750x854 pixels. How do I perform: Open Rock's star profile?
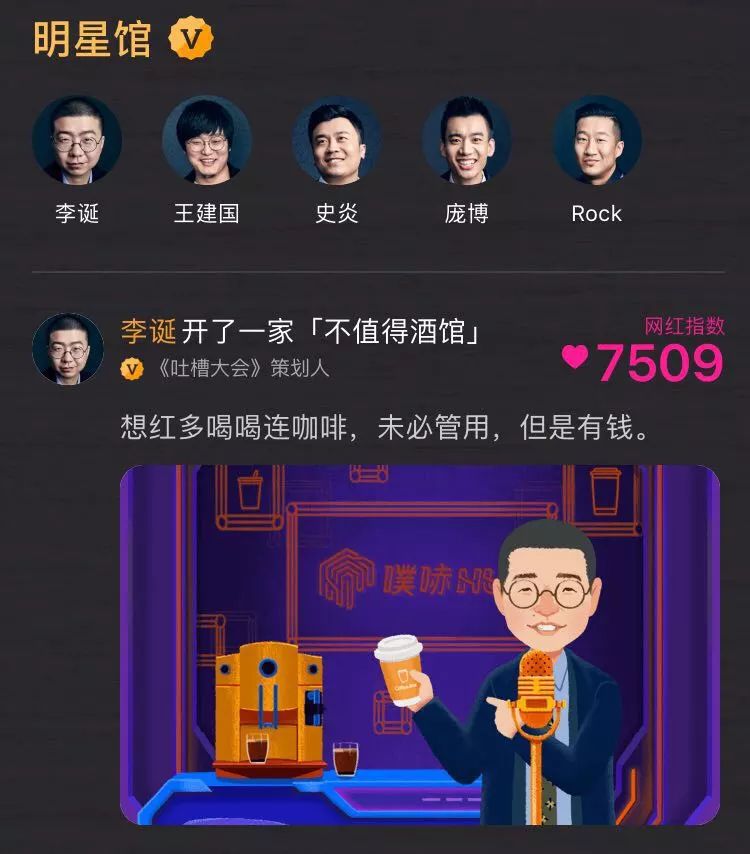pos(597,140)
